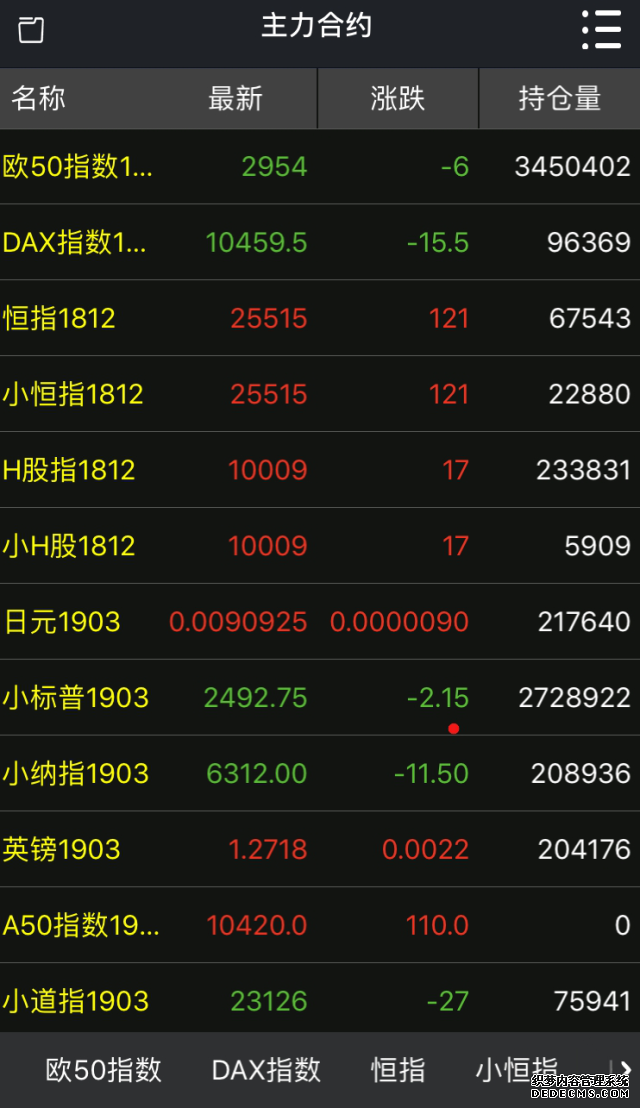
Task: Open the folder icon in the header
Action: click(x=31, y=30)
